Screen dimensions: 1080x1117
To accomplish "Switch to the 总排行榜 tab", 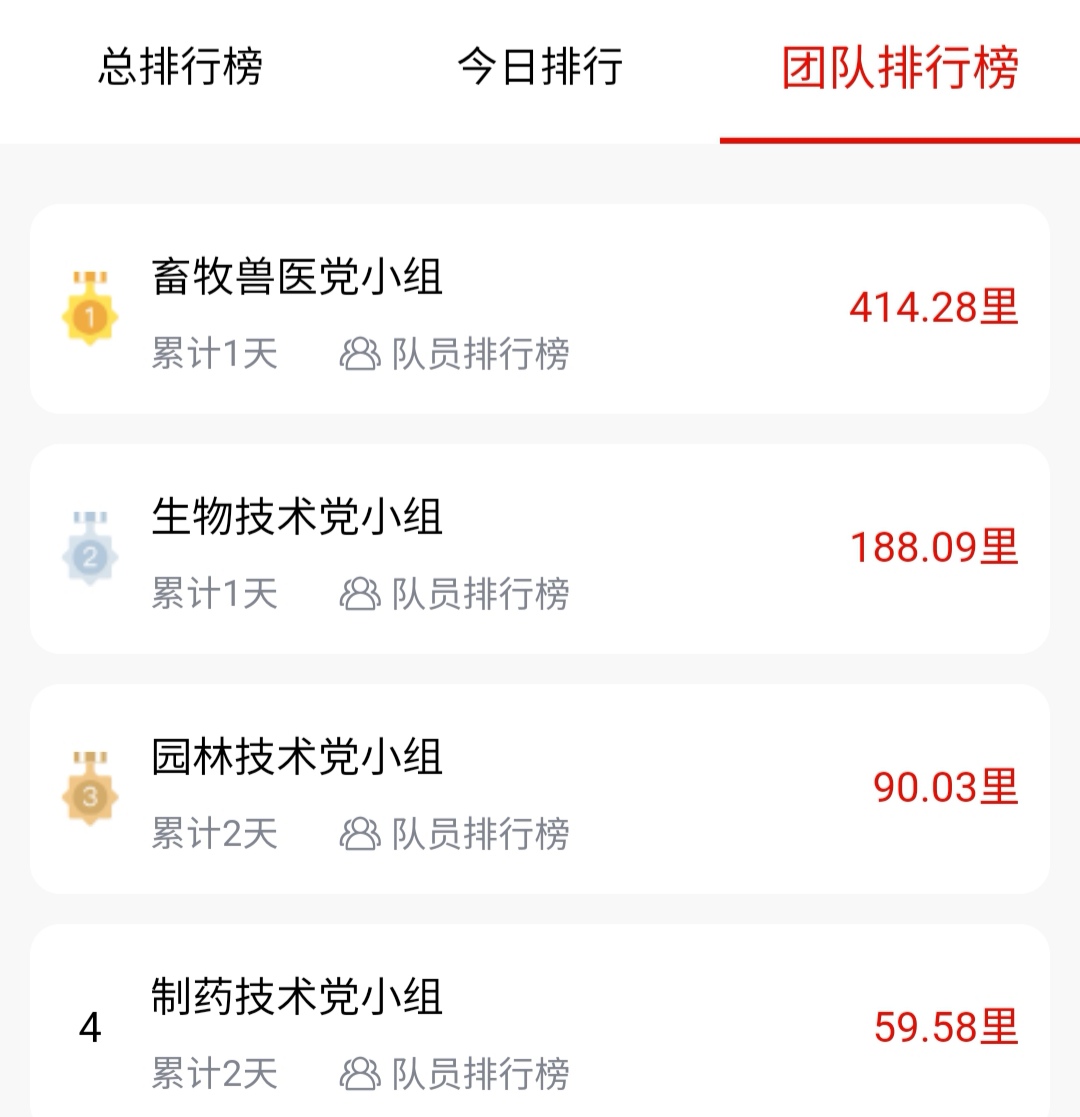I will point(180,68).
